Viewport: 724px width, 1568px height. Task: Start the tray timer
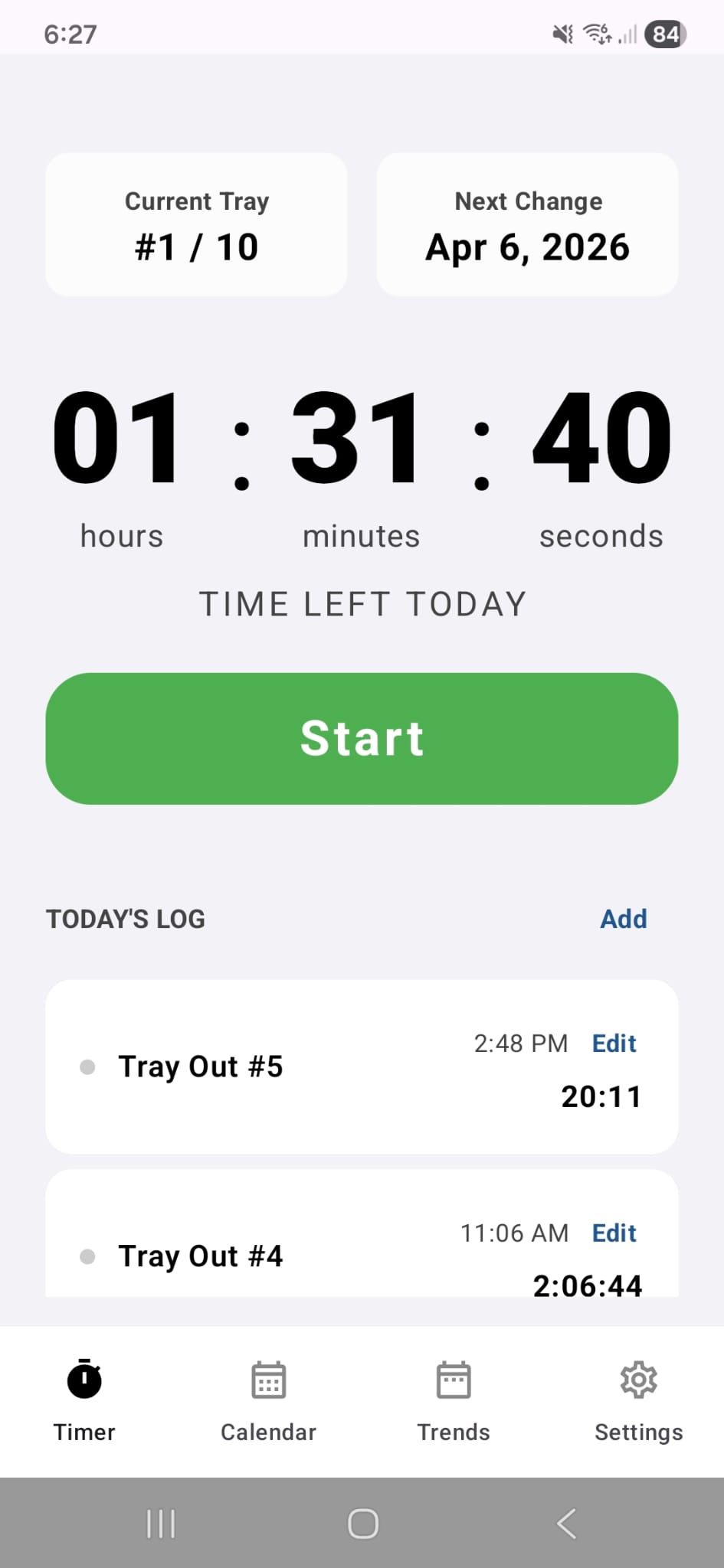point(362,738)
